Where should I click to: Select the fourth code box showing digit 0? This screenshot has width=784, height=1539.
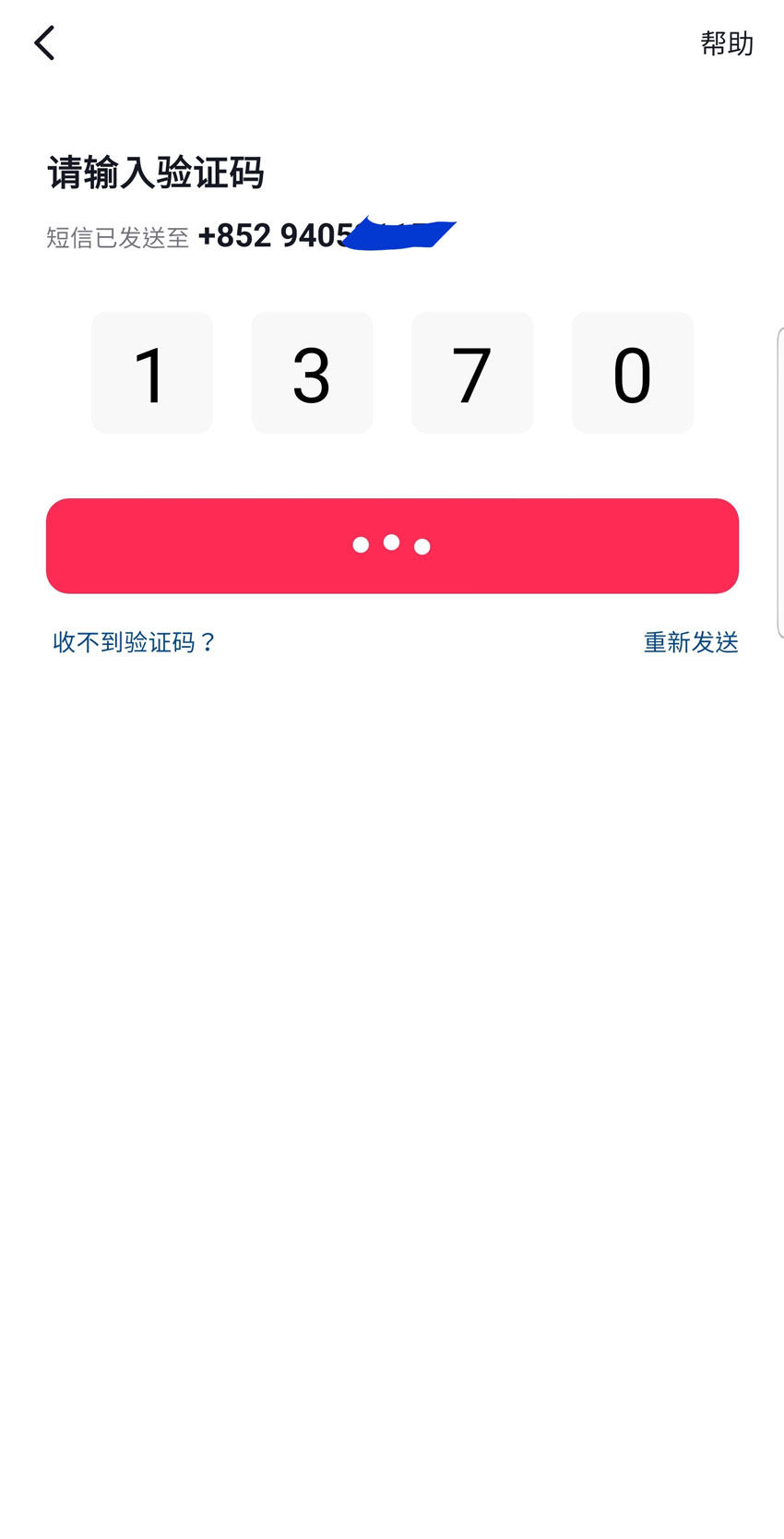[x=632, y=373]
